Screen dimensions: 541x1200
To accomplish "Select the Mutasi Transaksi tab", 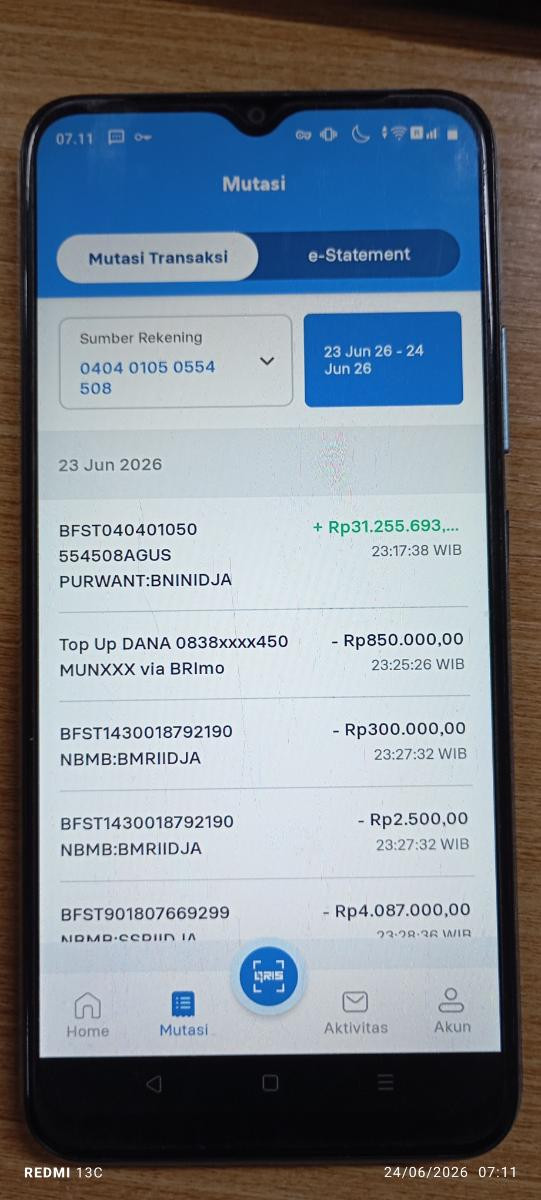I will (158, 257).
